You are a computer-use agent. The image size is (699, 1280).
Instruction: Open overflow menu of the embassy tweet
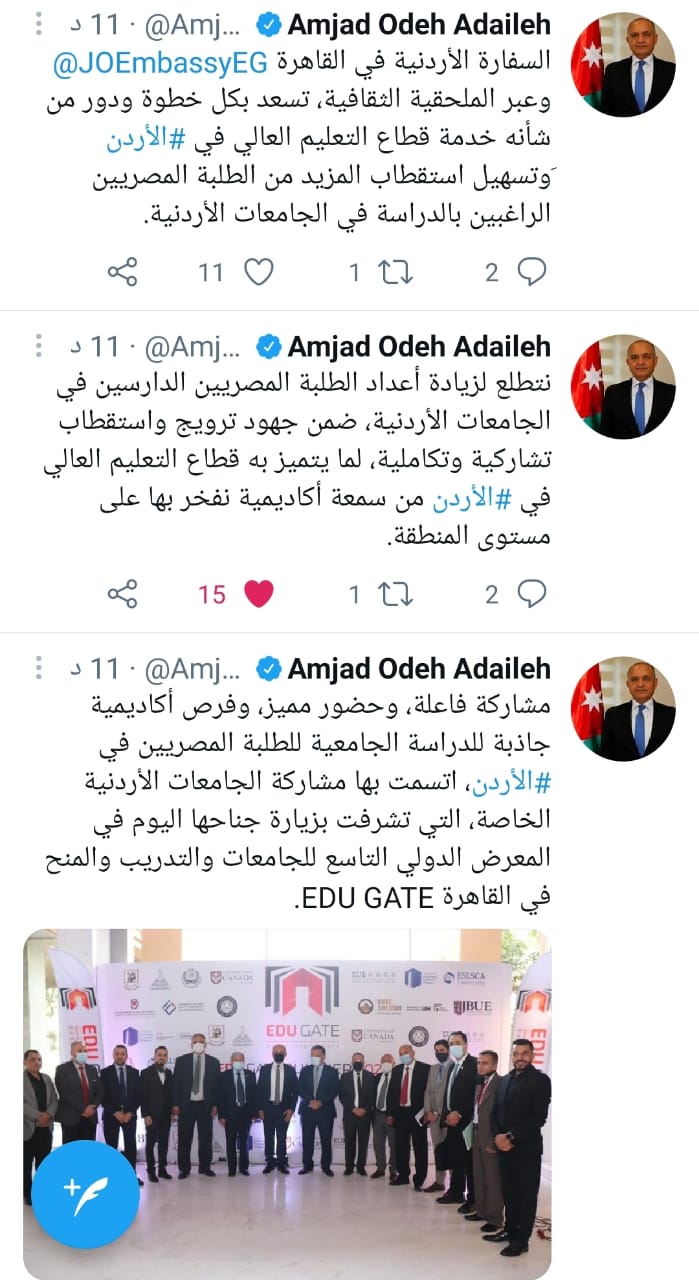tap(39, 24)
